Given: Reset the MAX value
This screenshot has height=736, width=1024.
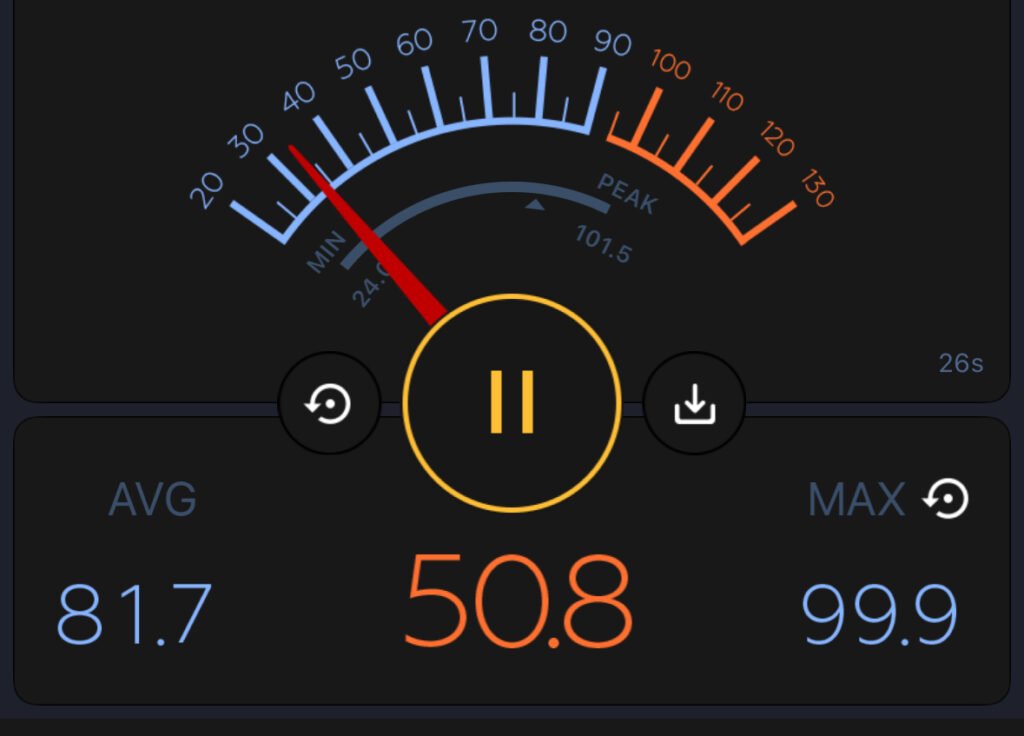Looking at the screenshot, I should coord(946,498).
